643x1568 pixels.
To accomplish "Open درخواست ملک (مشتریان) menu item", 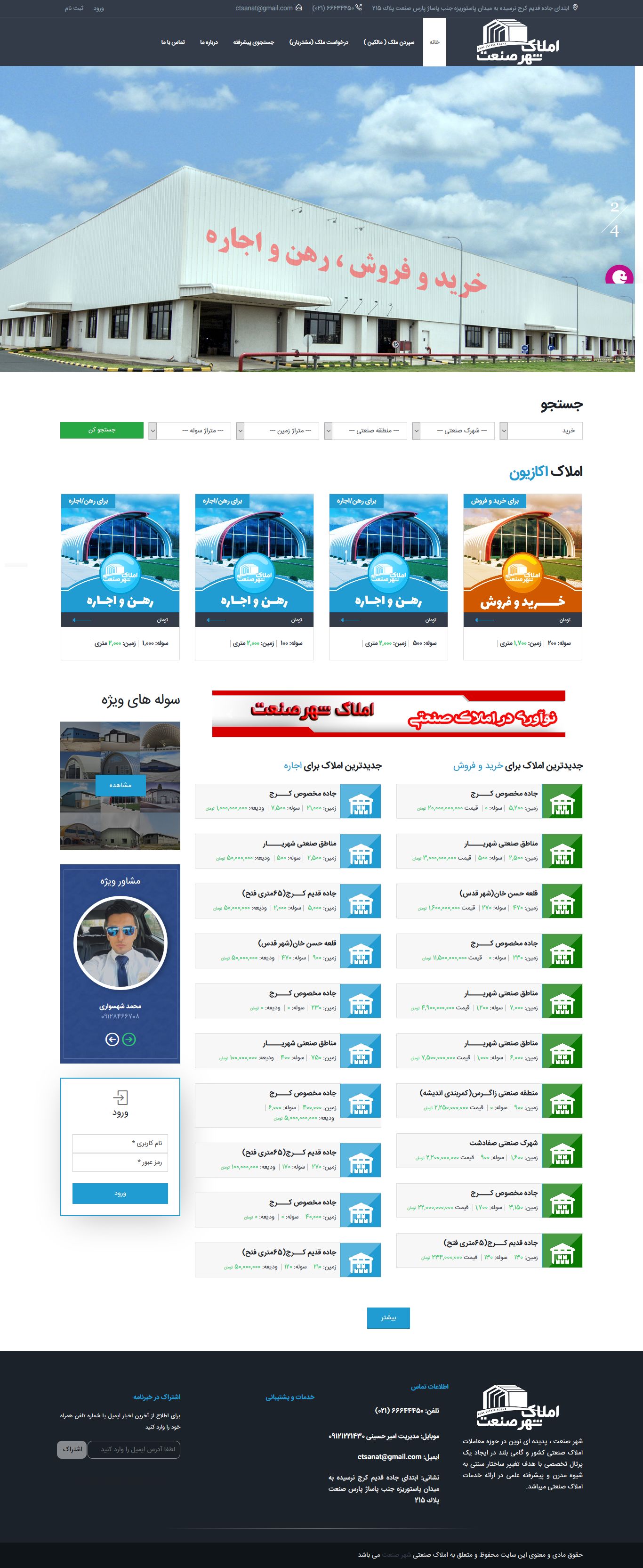I will 319,42.
